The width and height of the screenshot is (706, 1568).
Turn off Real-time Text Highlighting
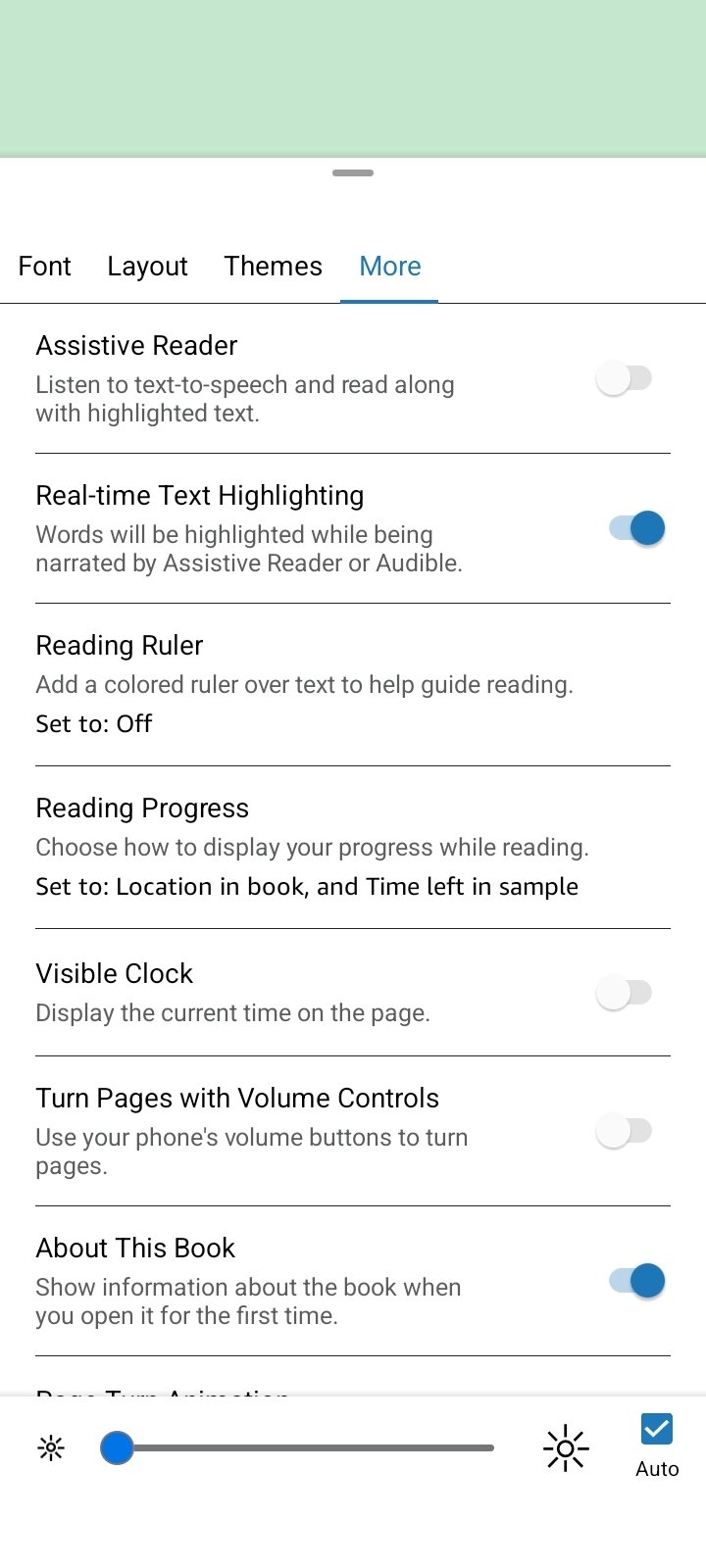click(637, 528)
